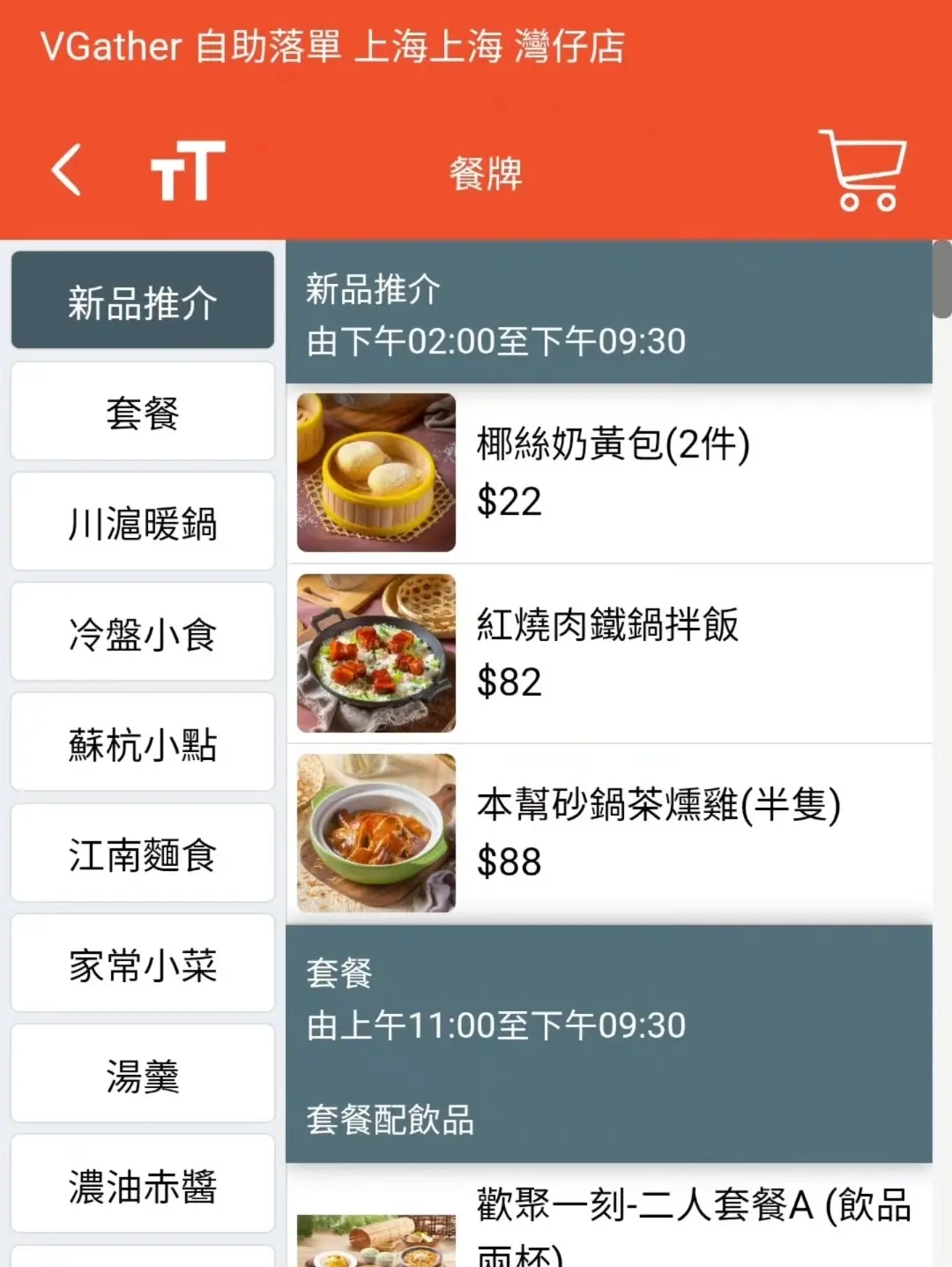Screen dimensions: 952x1267
Task: Select the 新品推介 category
Action: point(143,301)
